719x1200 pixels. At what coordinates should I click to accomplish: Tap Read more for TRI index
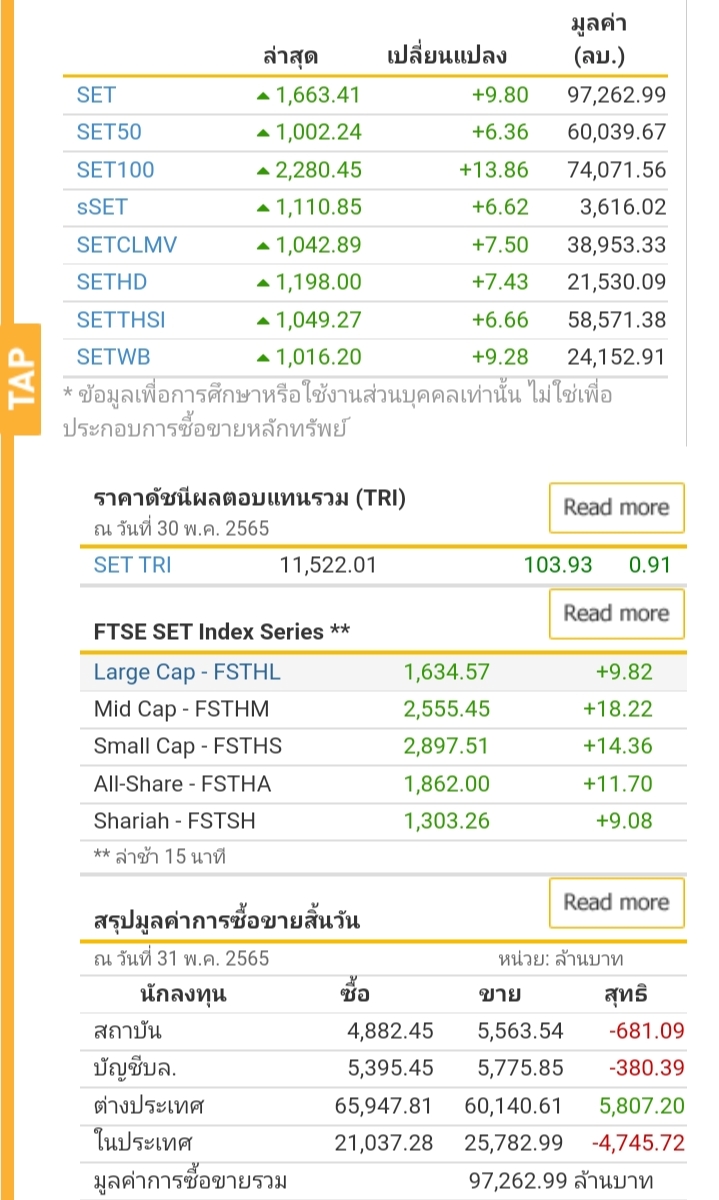(616, 508)
